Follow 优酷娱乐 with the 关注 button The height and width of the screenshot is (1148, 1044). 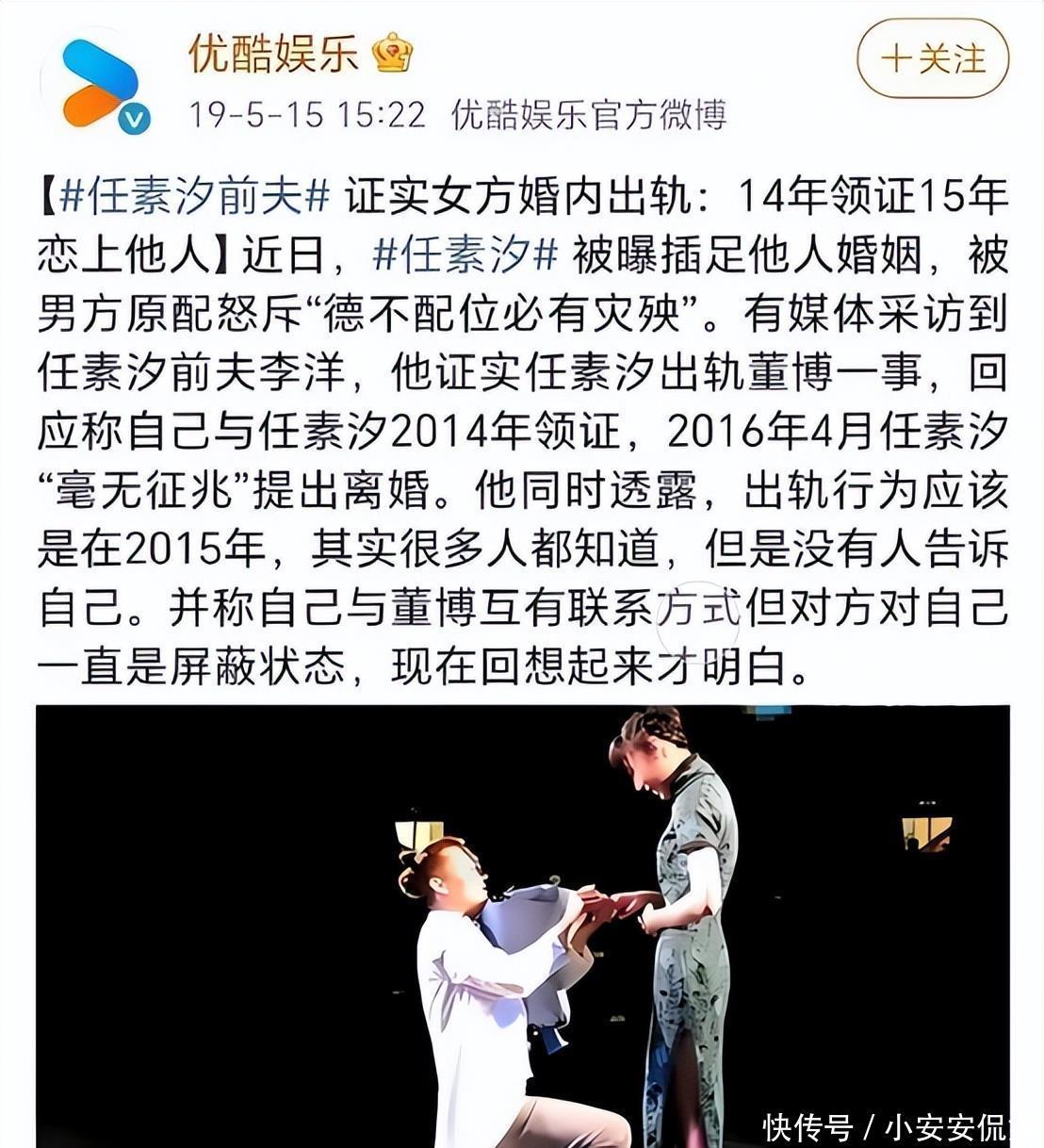coord(932,58)
